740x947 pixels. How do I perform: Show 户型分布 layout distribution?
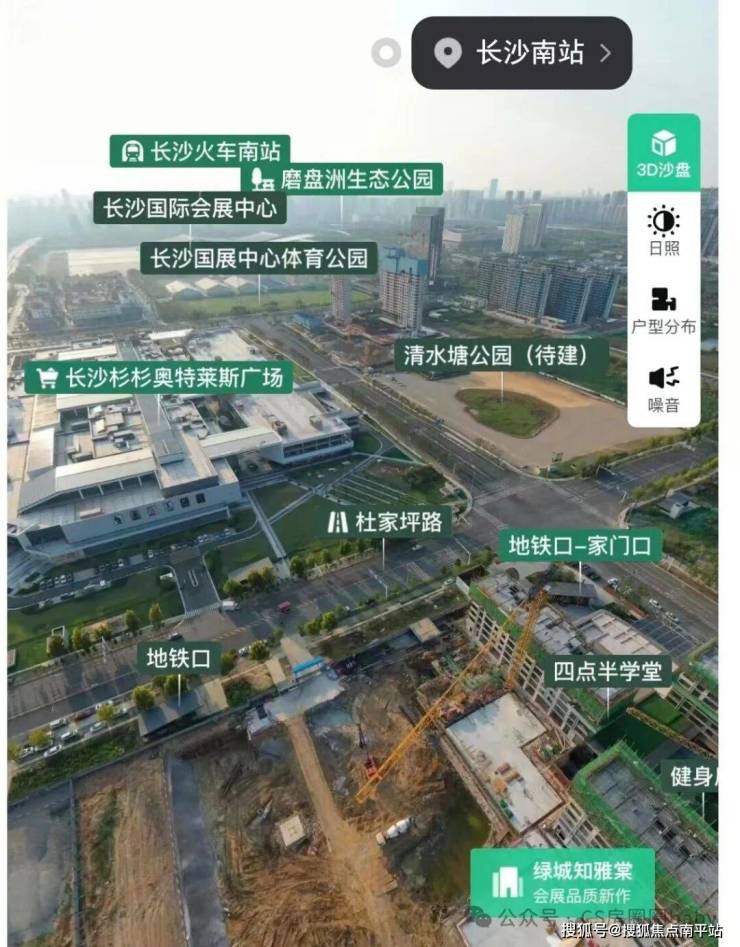(663, 310)
